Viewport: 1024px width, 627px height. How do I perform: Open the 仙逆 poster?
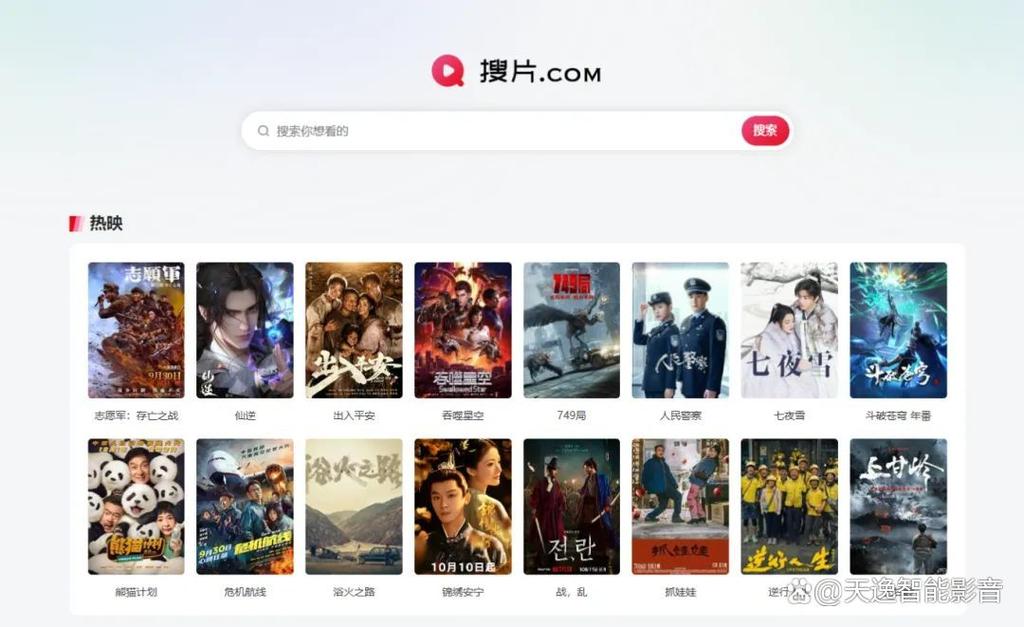pos(245,330)
